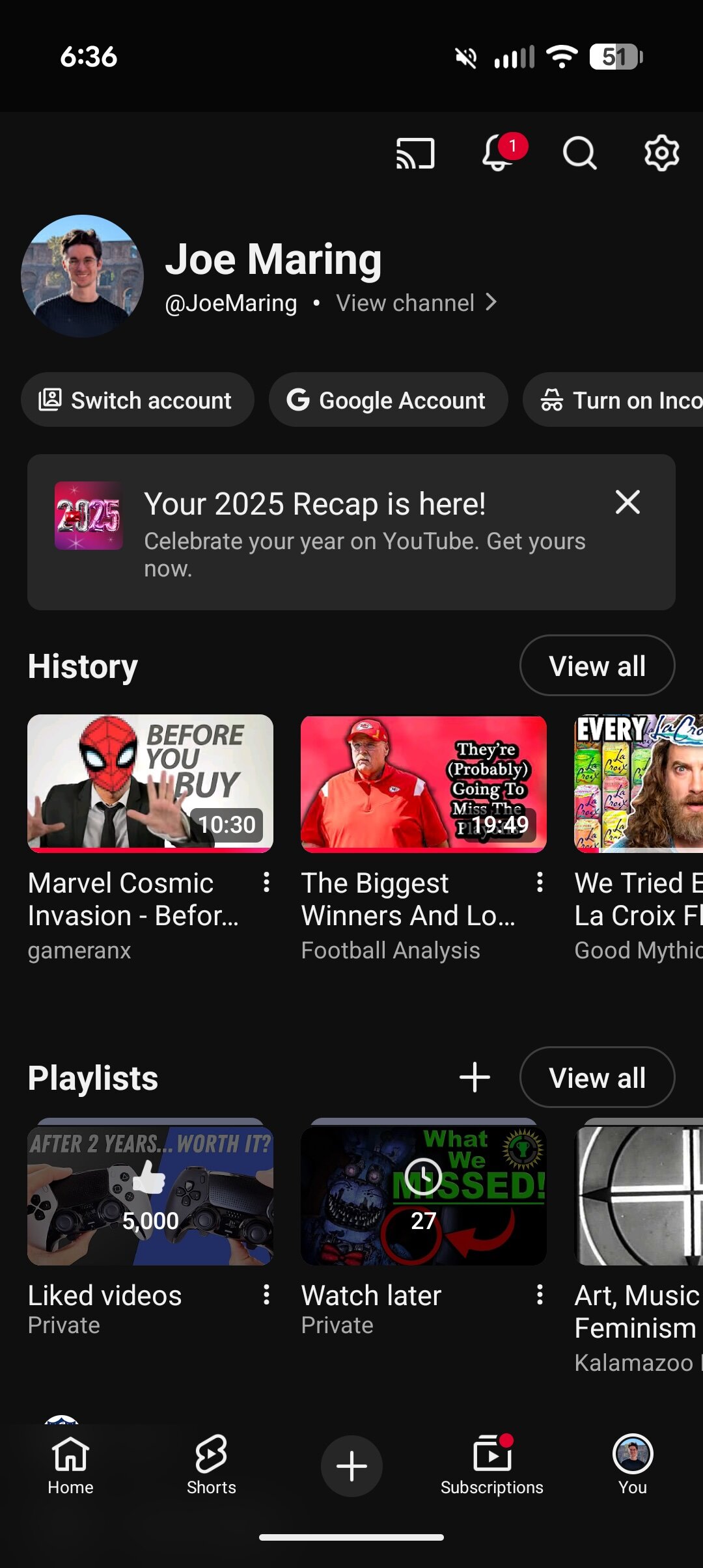Create a new playlist with plus icon
703x1568 pixels.
(475, 1077)
